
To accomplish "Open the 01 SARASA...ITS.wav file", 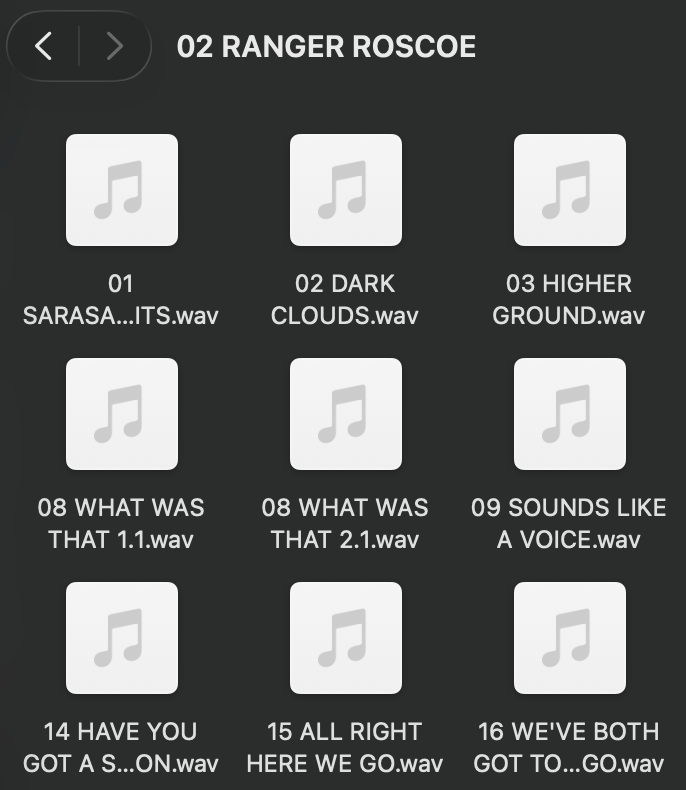I will pos(121,190).
